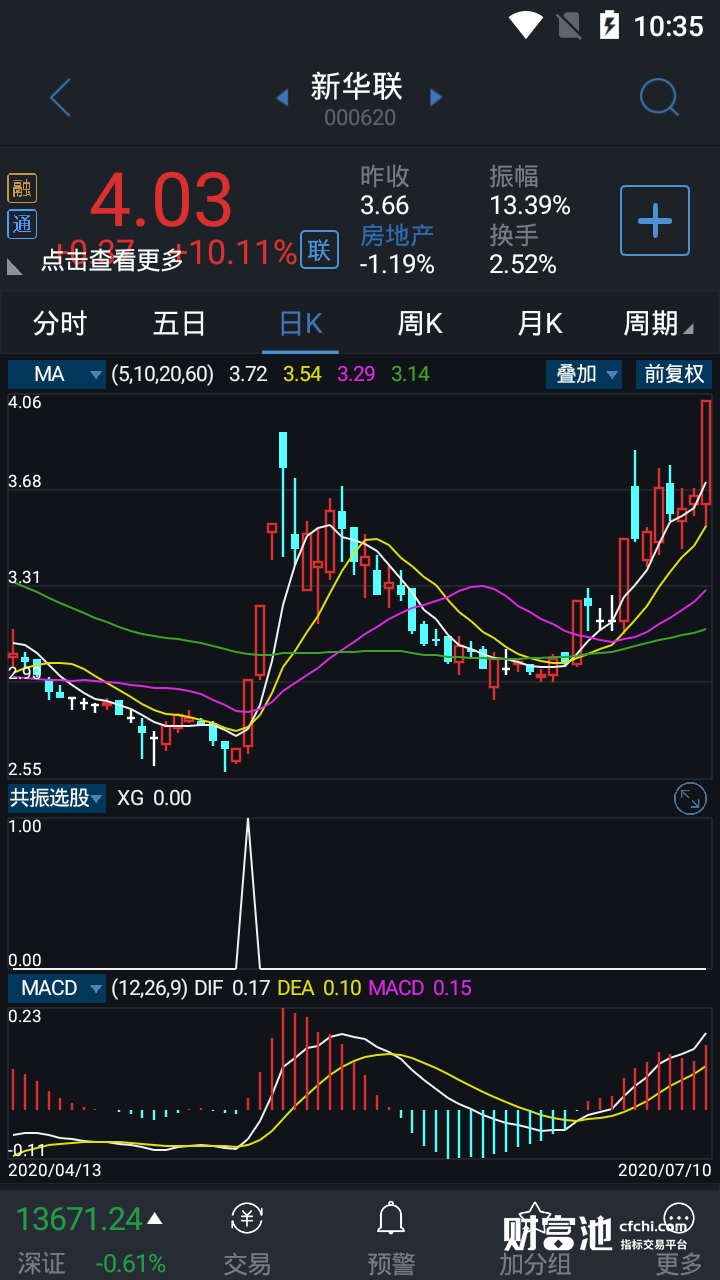Tap the 联 badge next to price
This screenshot has width=720, height=1280.
click(x=318, y=250)
